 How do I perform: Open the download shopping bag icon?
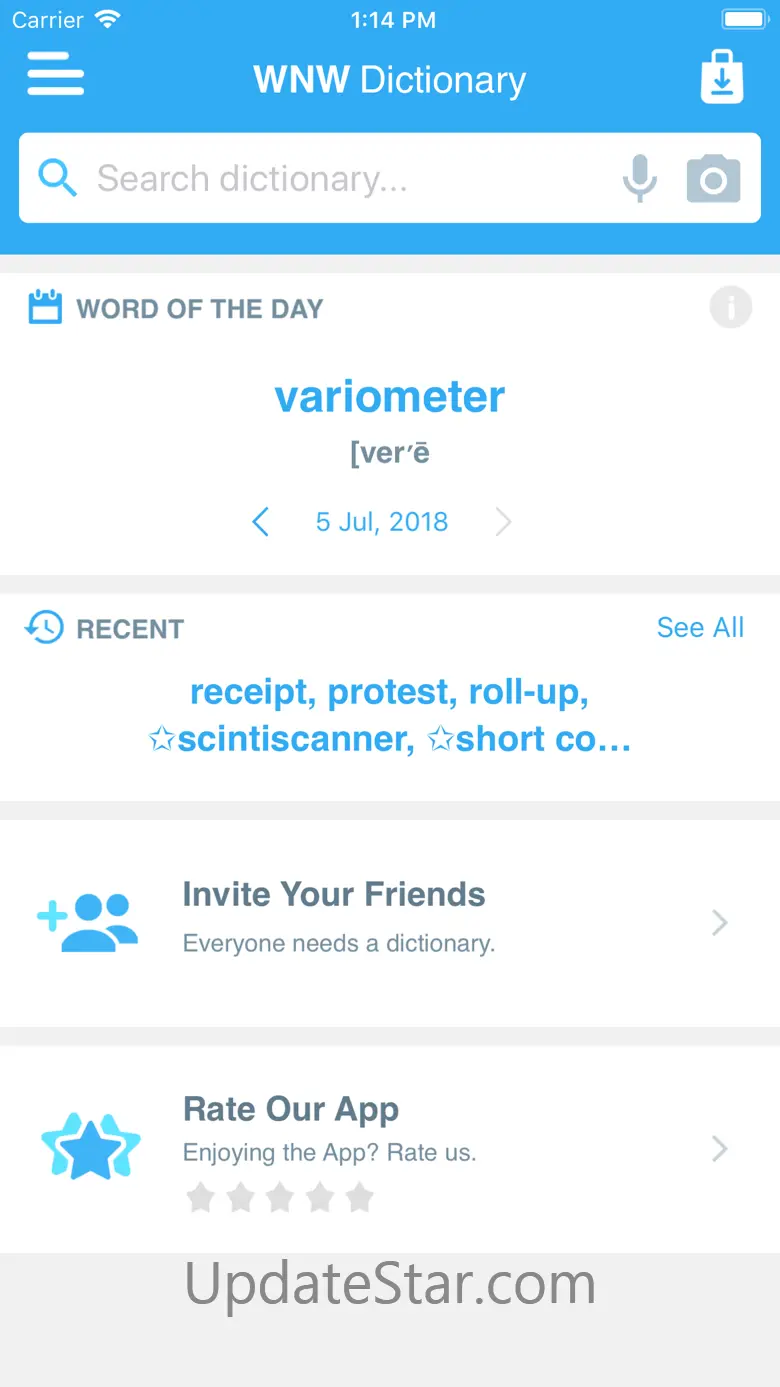tap(722, 76)
